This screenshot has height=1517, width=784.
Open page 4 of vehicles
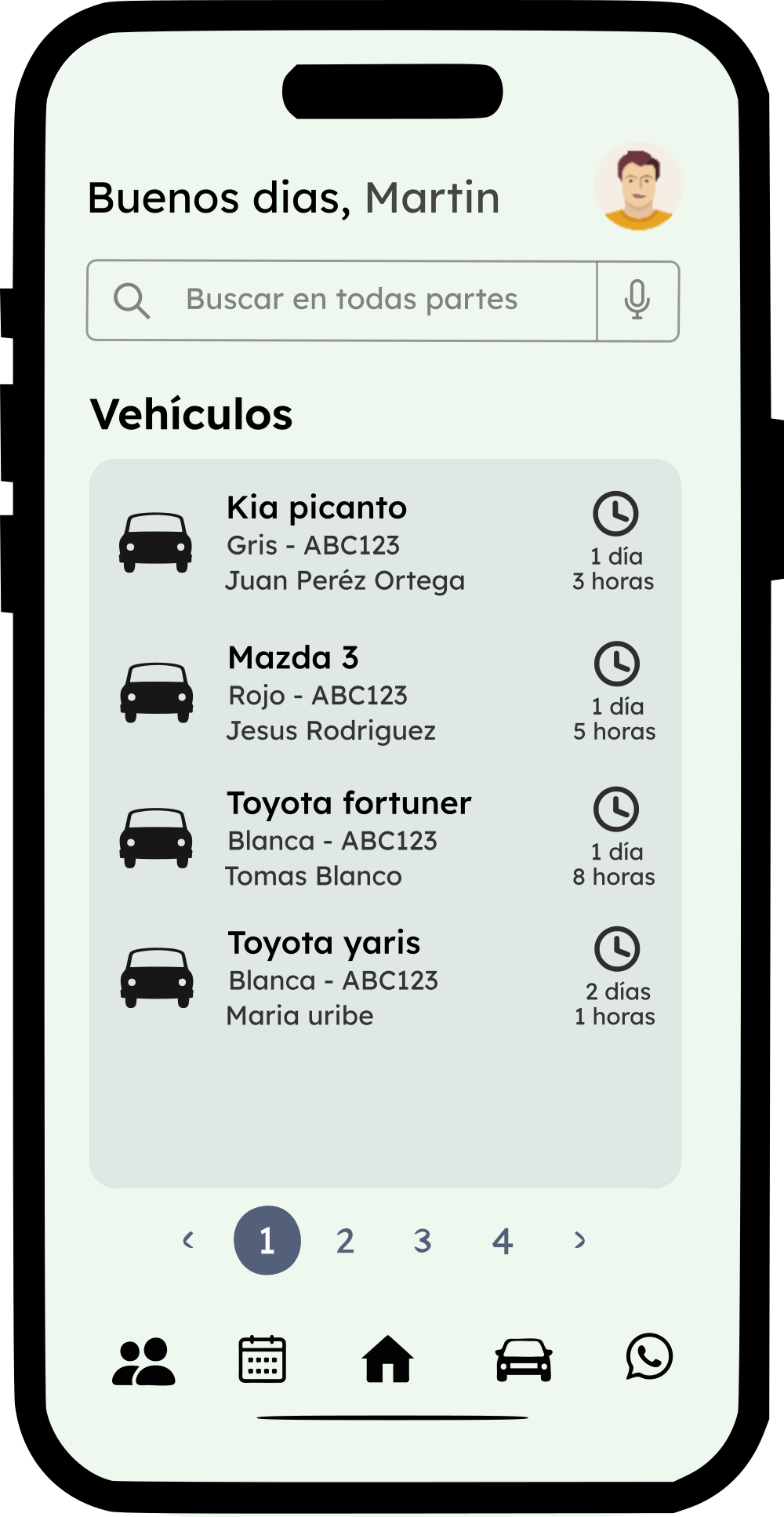click(x=502, y=1241)
